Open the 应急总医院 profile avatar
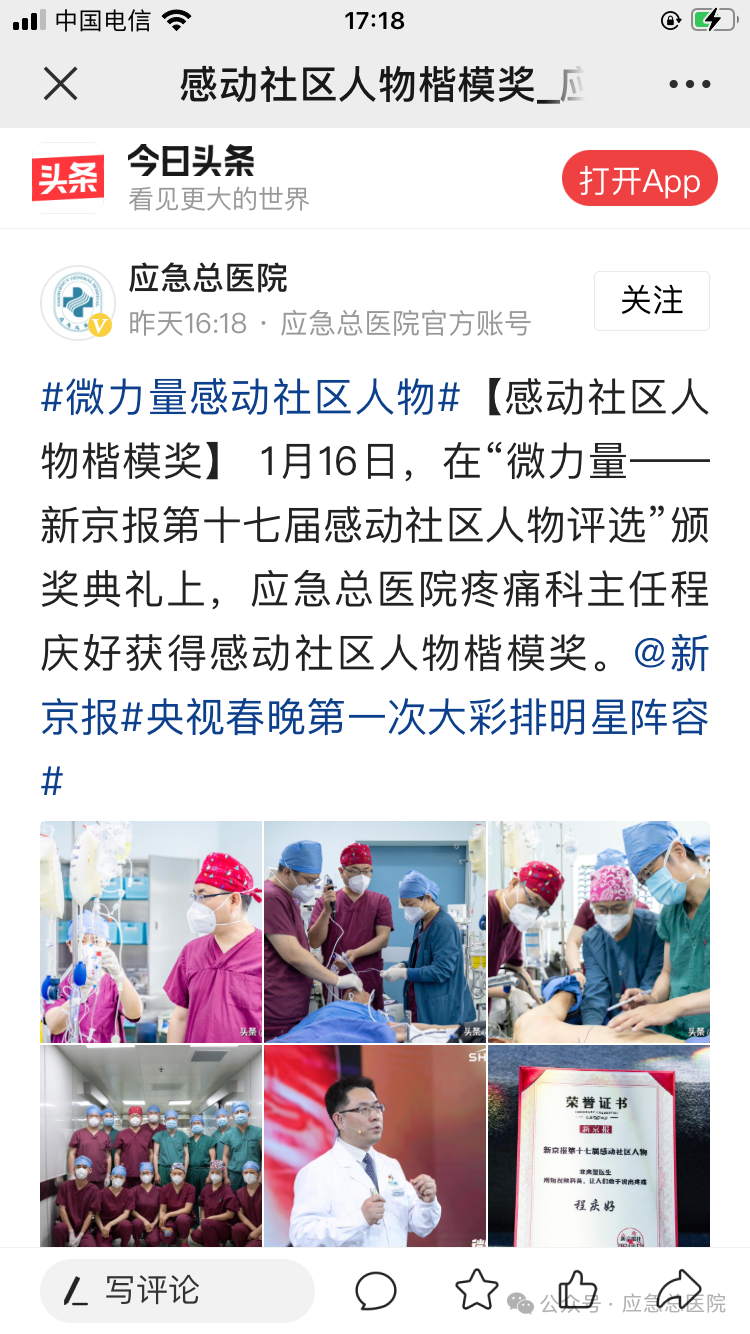The image size is (750, 1334). coord(78,302)
